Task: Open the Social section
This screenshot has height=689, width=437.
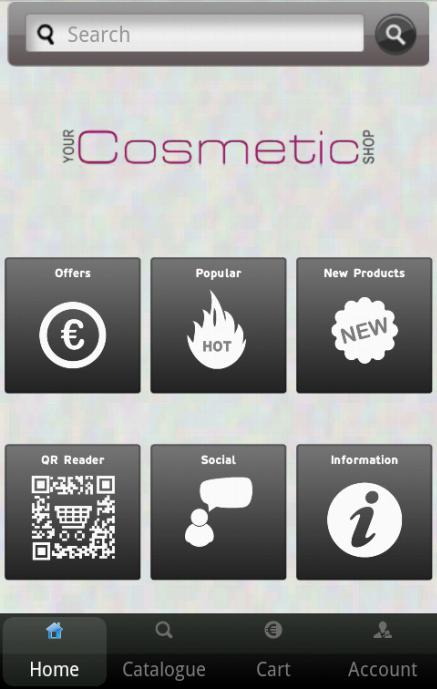Action: pos(218,512)
